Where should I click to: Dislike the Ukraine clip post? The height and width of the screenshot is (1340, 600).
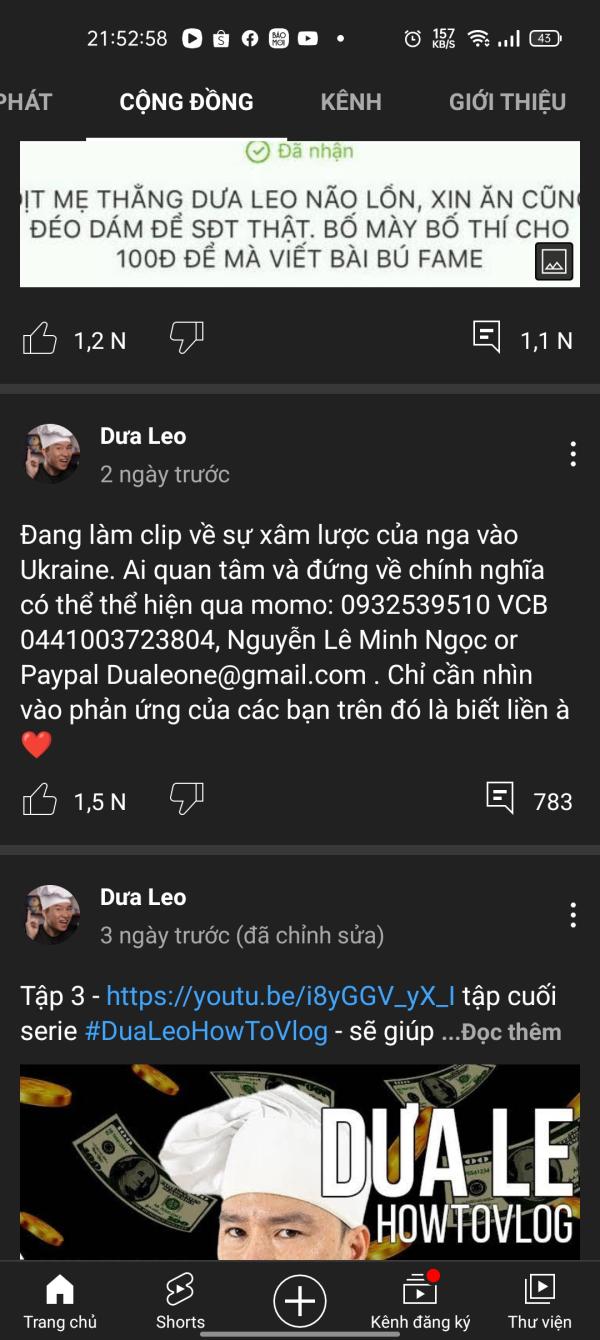[187, 798]
